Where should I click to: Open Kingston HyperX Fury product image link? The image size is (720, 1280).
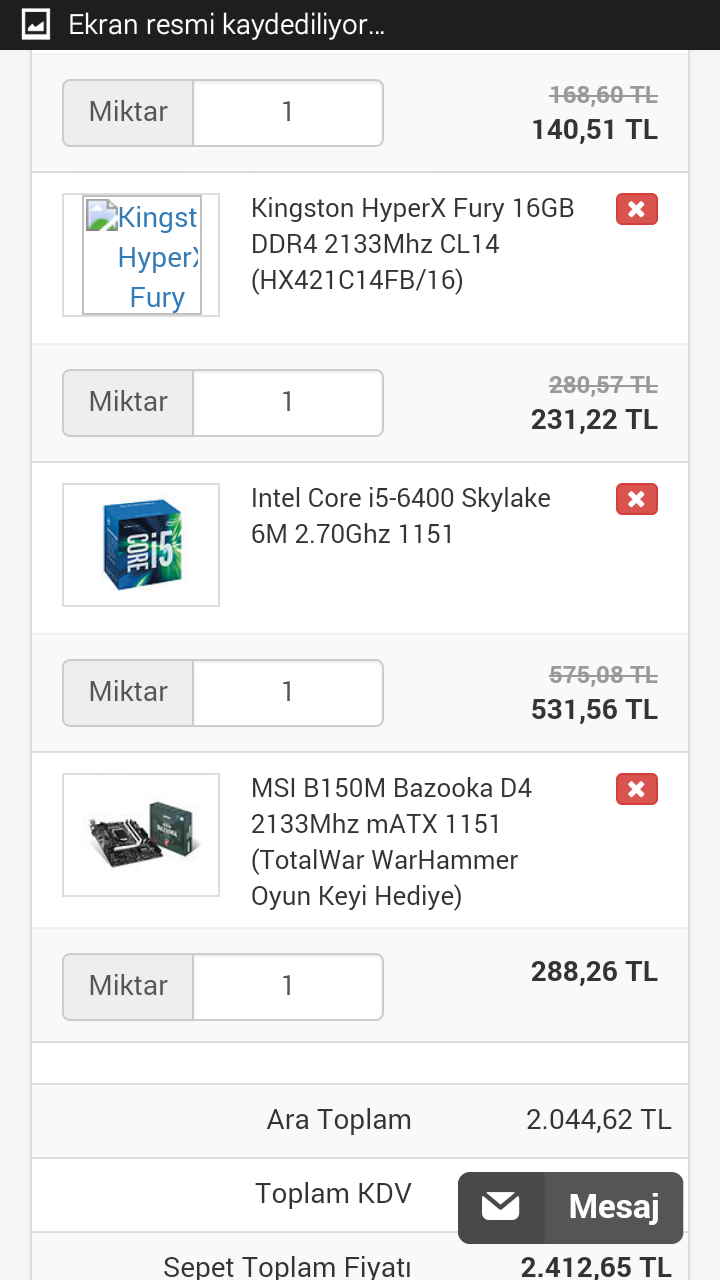142,256
